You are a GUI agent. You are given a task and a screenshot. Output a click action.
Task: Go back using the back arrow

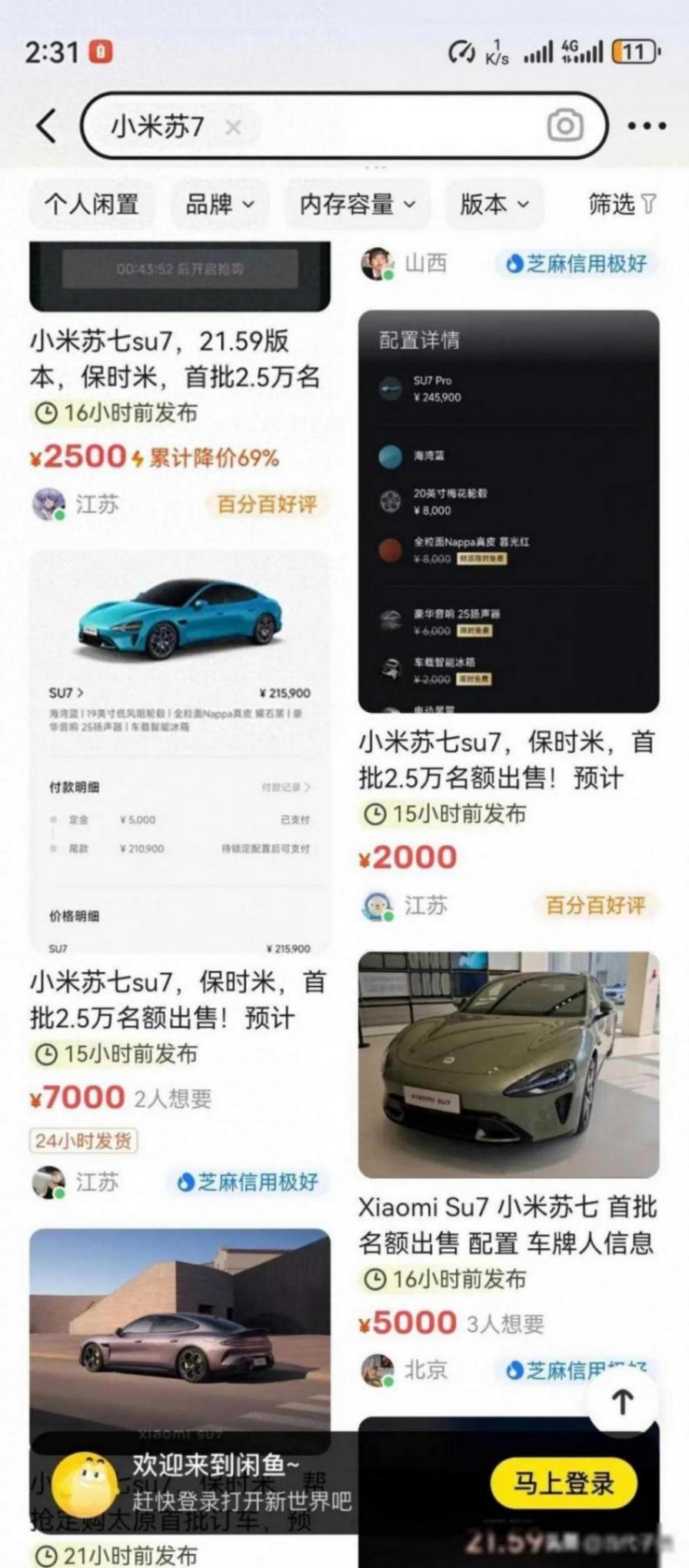tap(46, 125)
